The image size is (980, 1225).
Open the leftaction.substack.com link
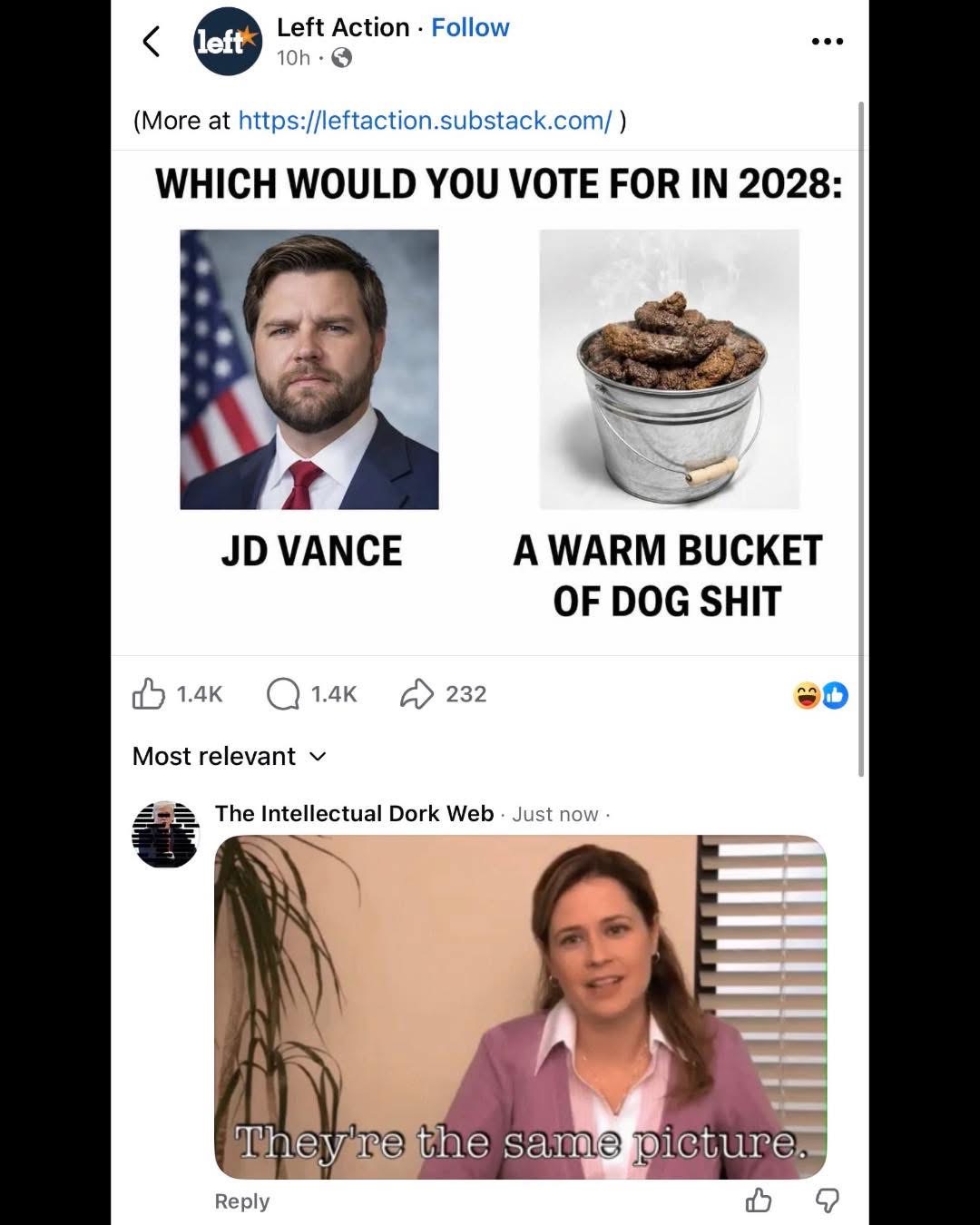(x=425, y=121)
